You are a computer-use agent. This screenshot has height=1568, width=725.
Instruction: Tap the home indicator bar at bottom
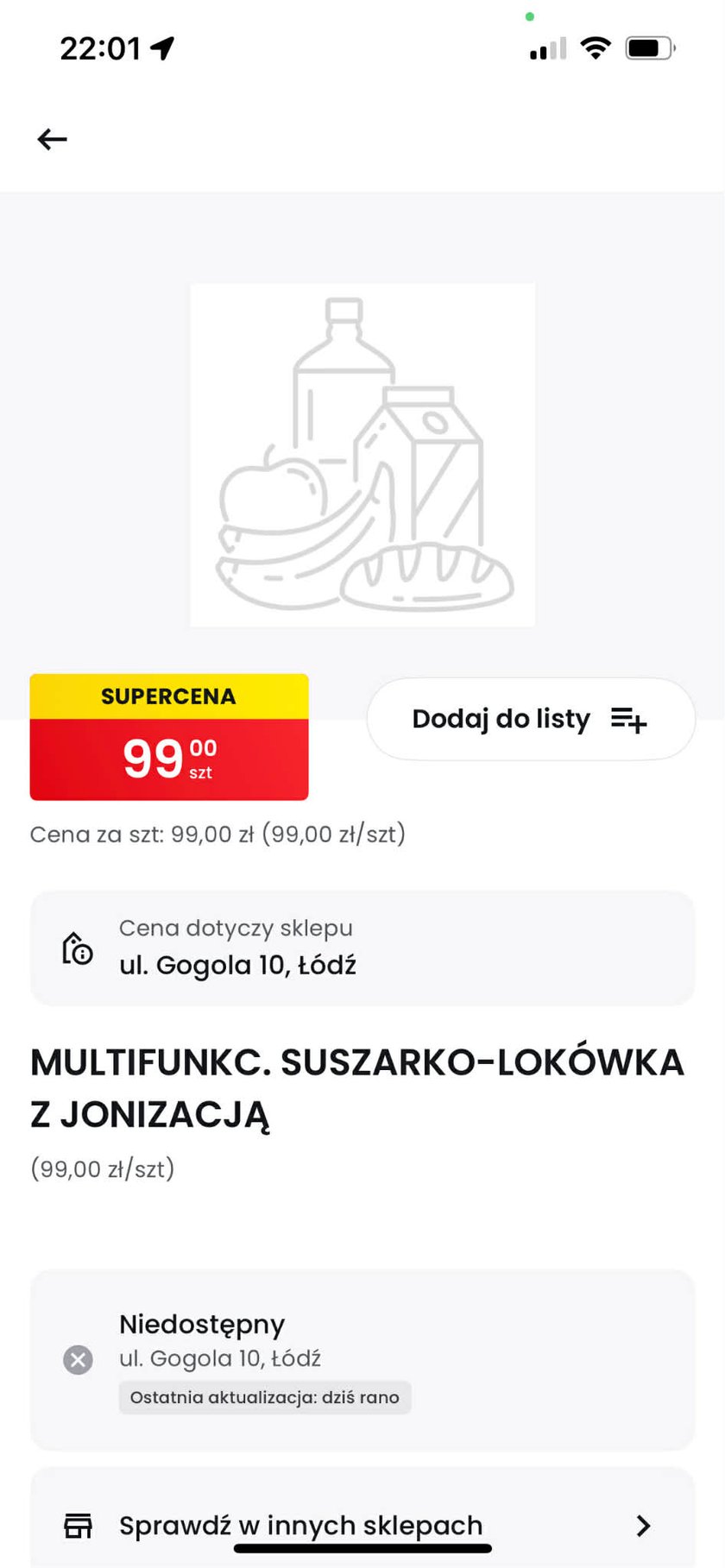(x=362, y=1549)
